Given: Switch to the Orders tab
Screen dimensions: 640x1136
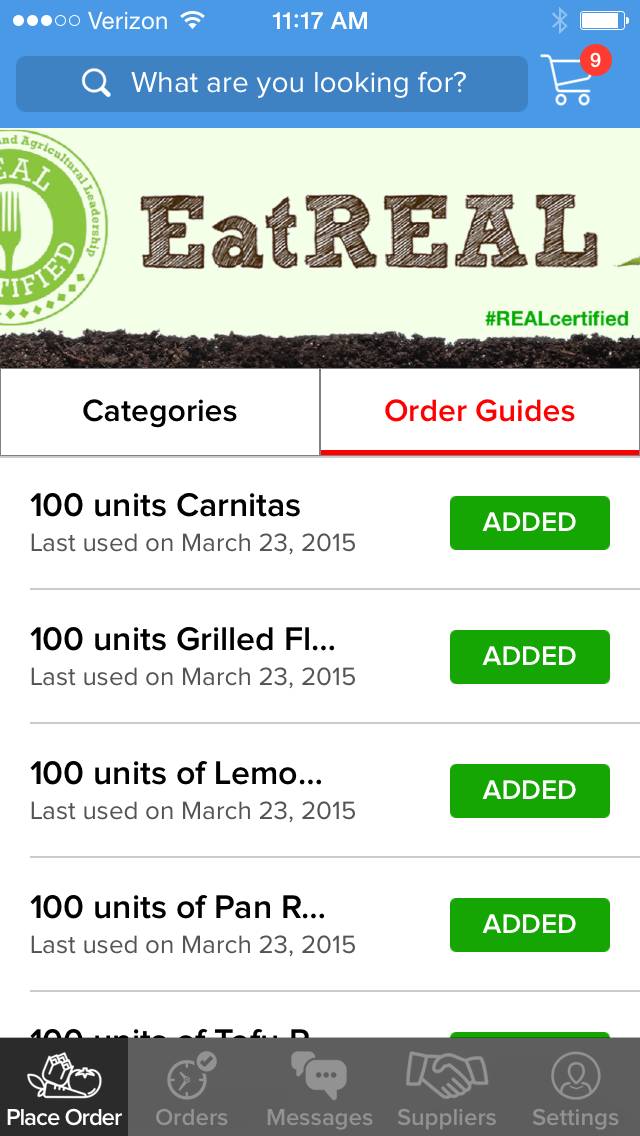Looking at the screenshot, I should coord(192,1087).
